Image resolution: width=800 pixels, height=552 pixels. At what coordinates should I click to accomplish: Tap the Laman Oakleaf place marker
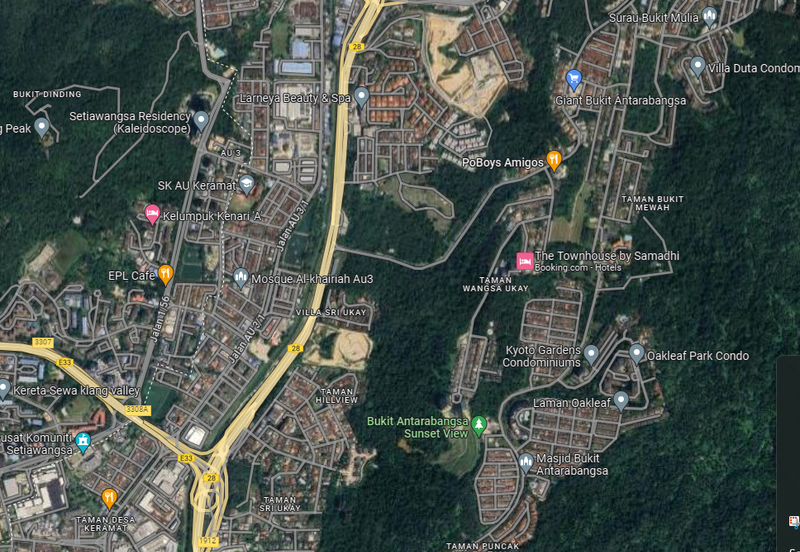pos(620,400)
